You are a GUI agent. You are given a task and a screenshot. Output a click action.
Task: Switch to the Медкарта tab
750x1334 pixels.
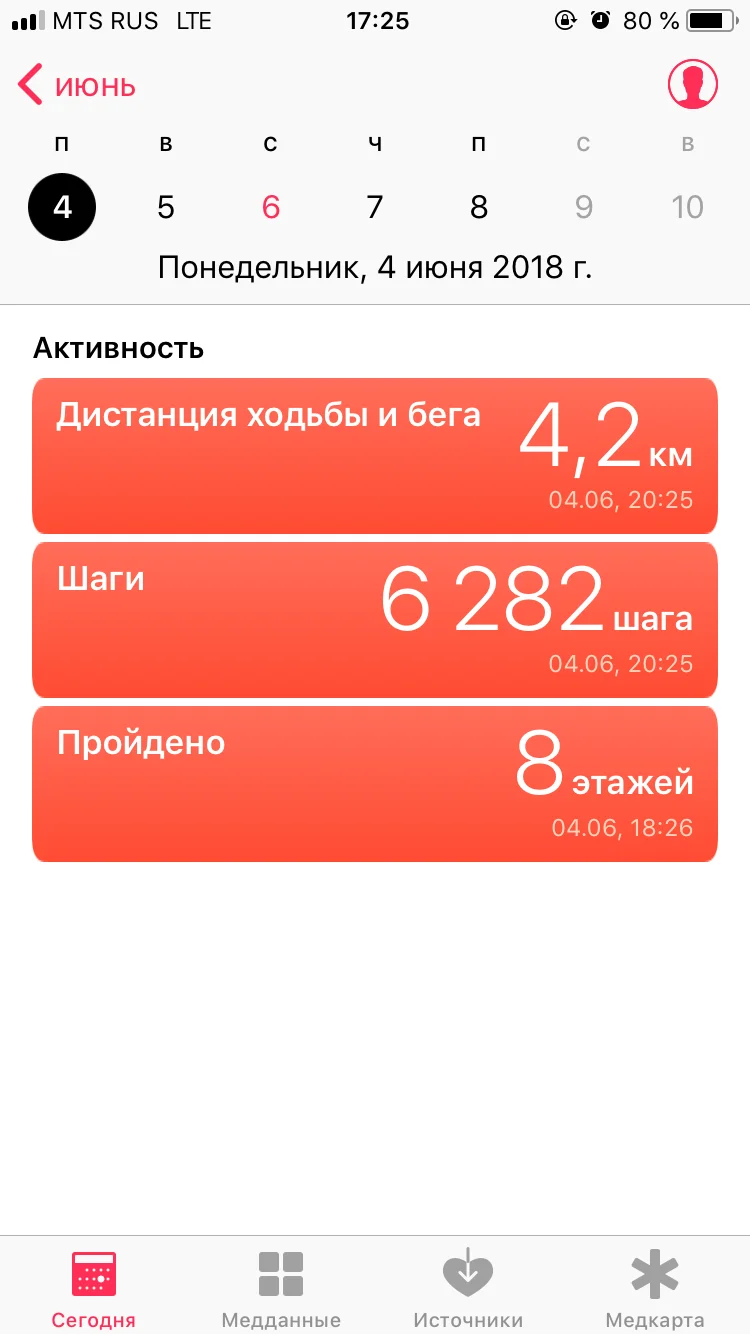pyautogui.click(x=655, y=1288)
